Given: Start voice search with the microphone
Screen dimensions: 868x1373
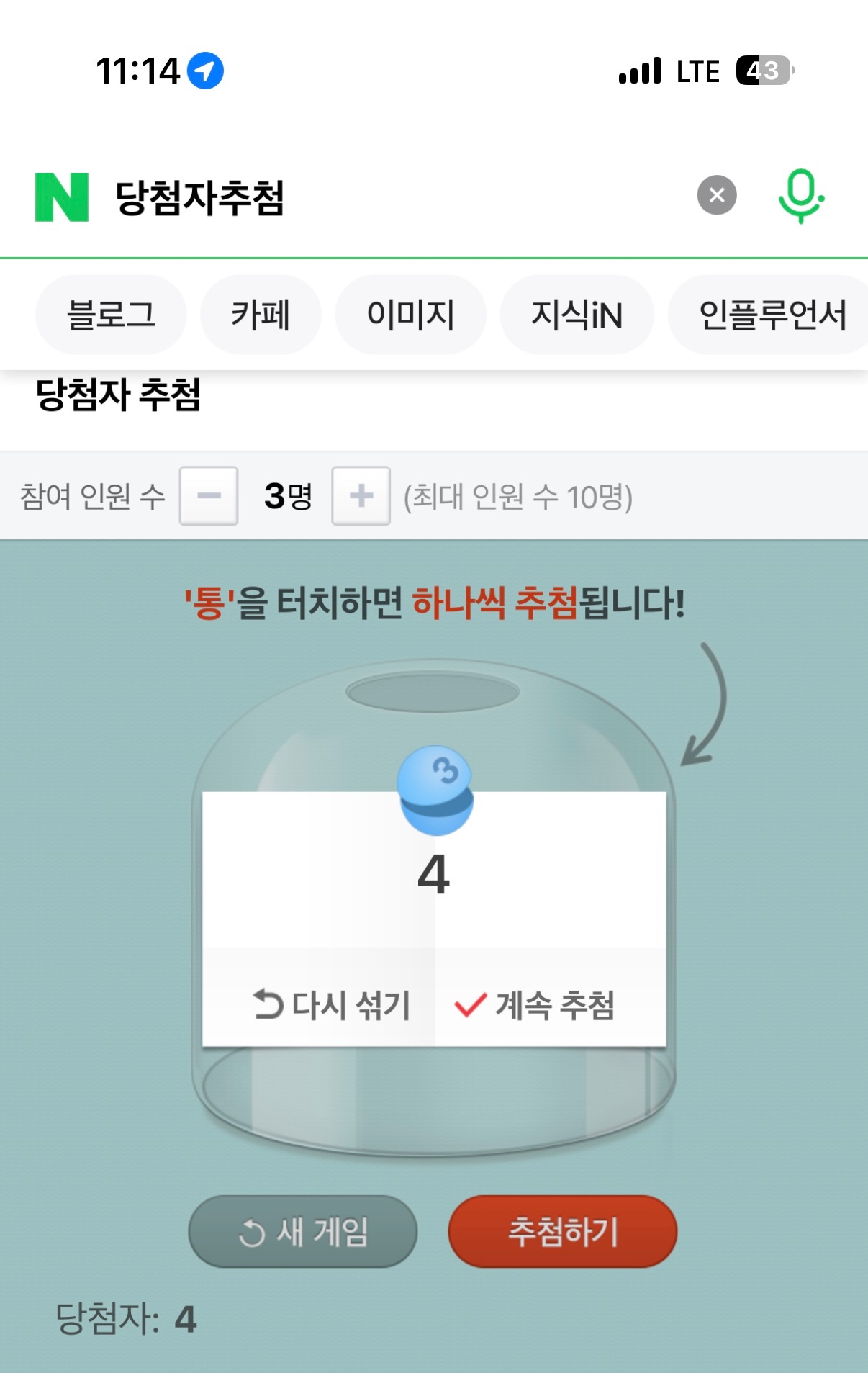Looking at the screenshot, I should [800, 196].
